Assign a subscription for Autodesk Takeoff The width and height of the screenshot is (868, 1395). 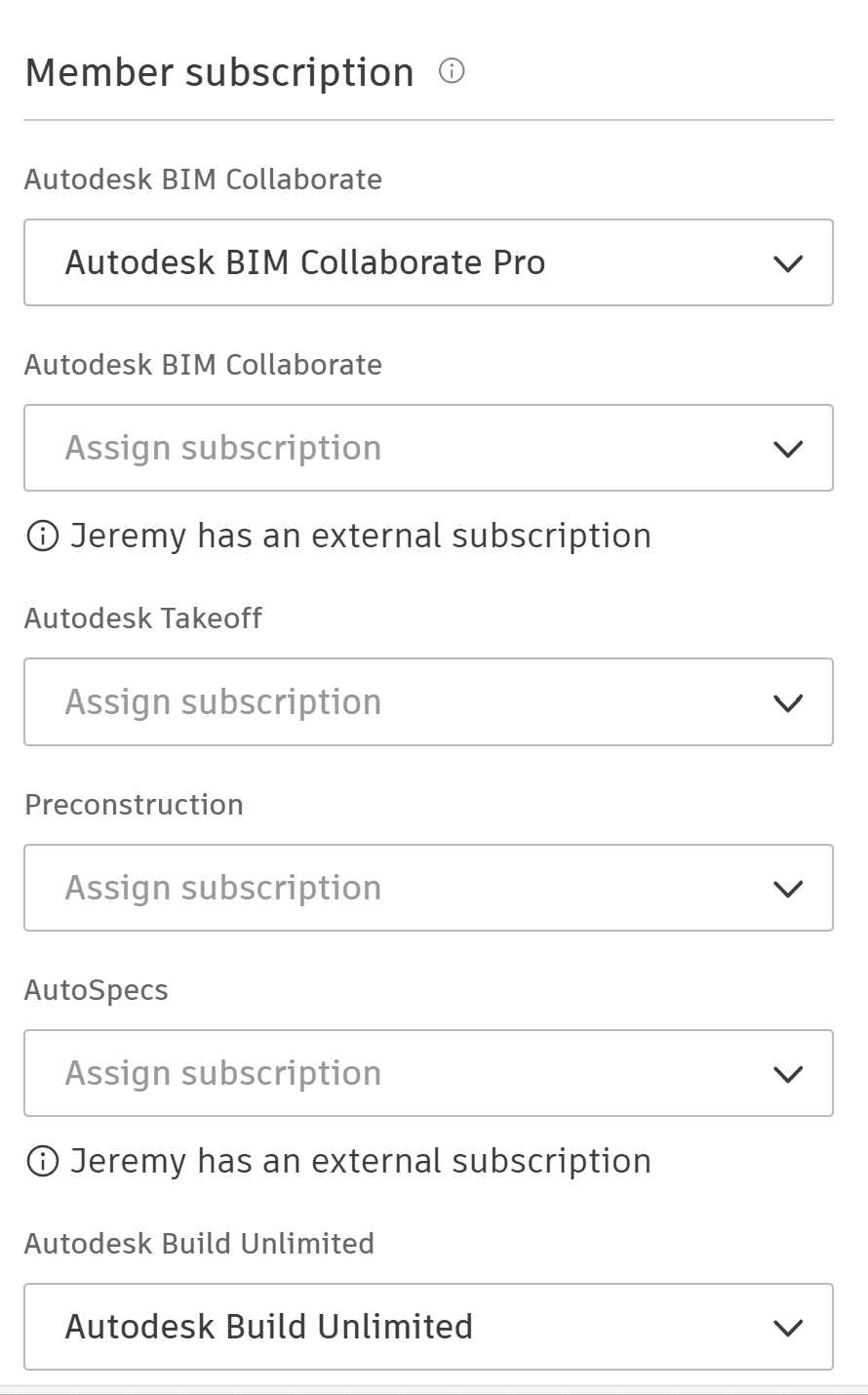428,702
